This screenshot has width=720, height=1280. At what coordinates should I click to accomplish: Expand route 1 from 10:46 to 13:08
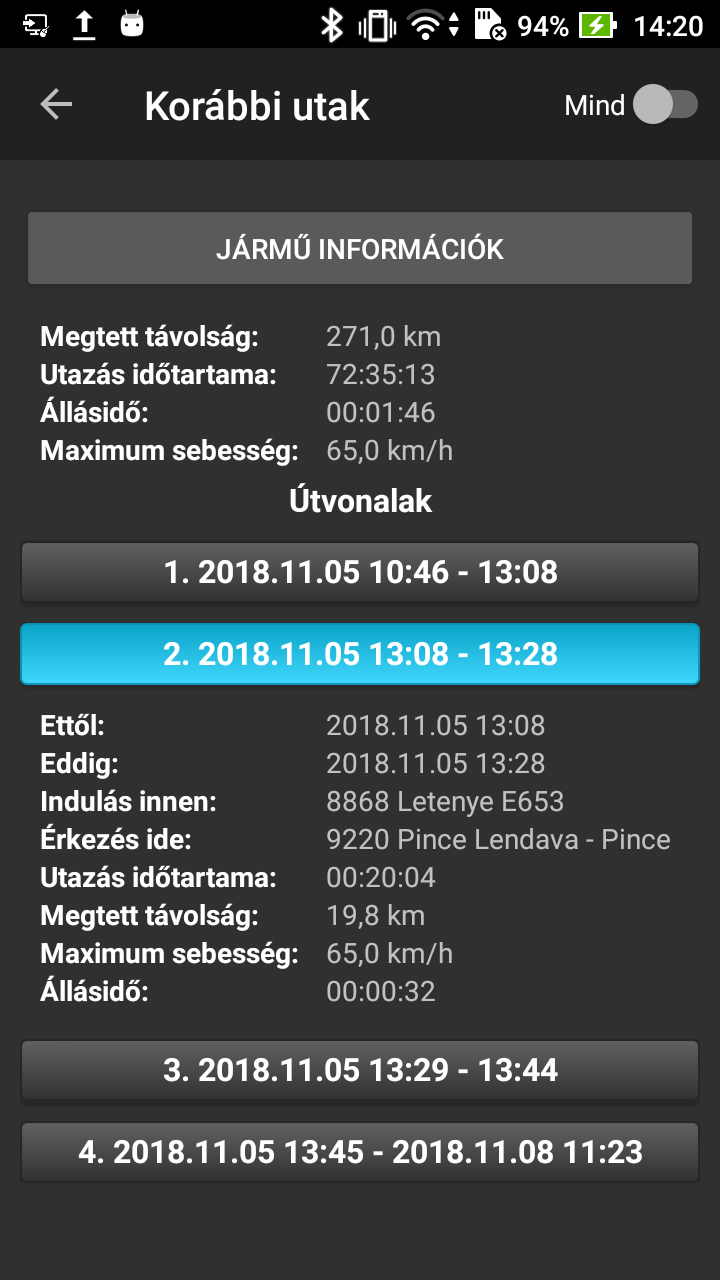[360, 572]
